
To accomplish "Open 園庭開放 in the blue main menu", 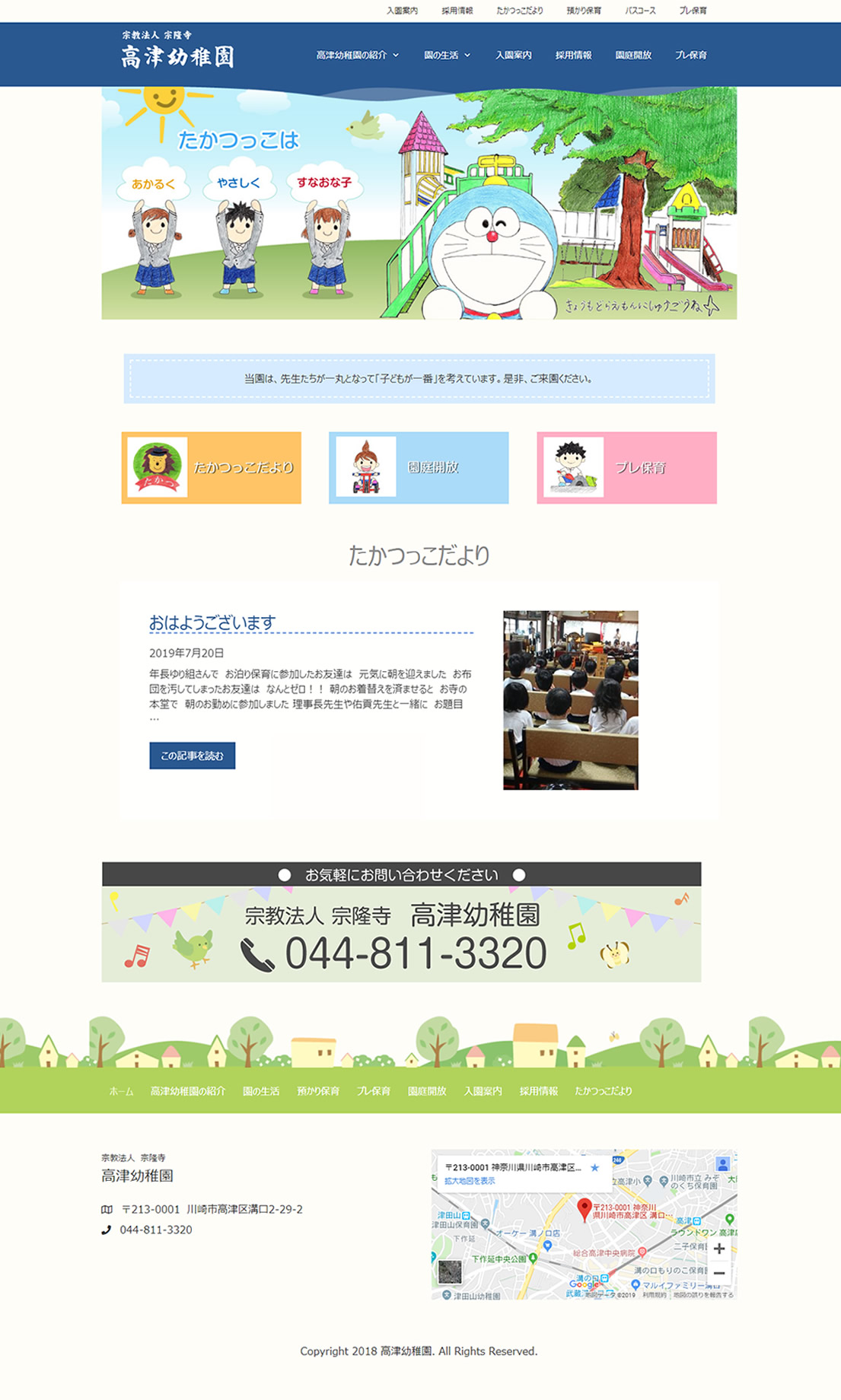I will point(633,55).
